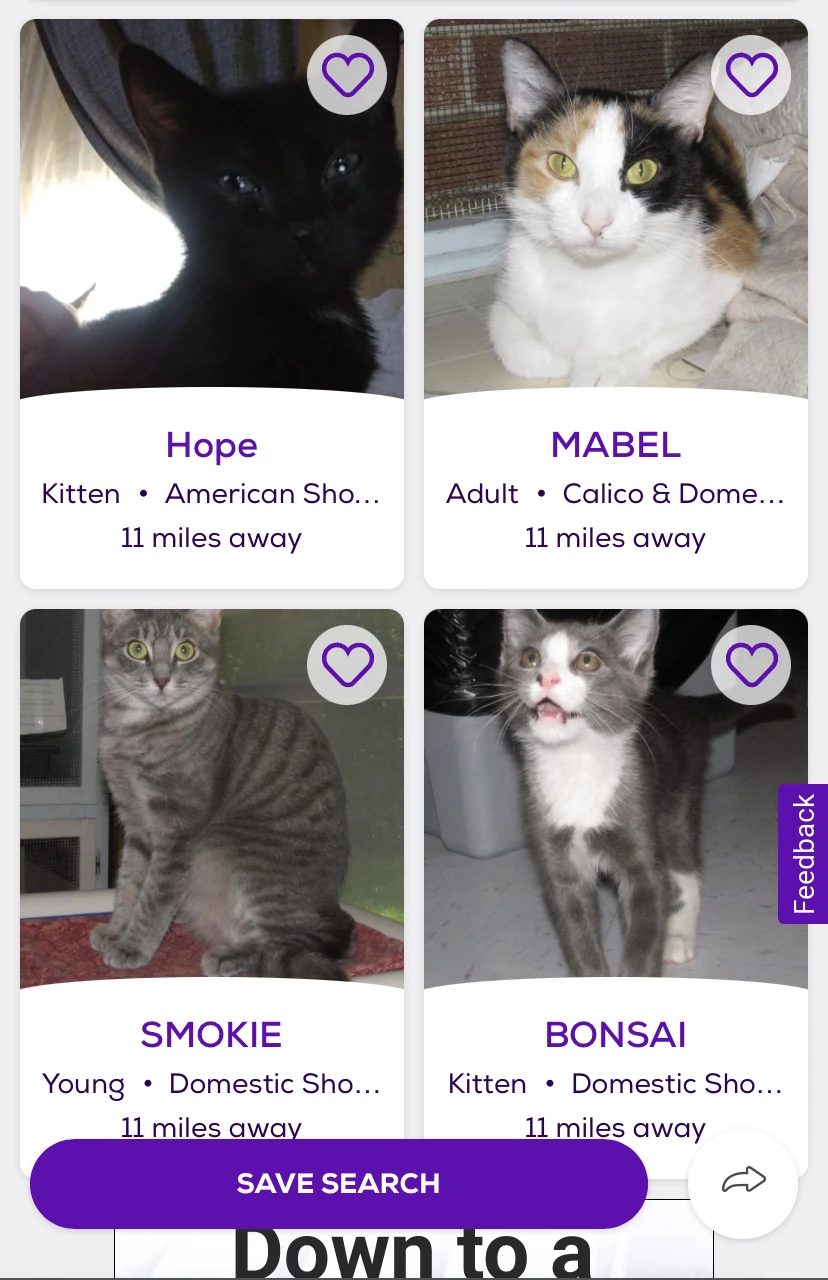Show SMOKIE's complete breed name
Viewport: 828px width, 1280px height.
275,1083
